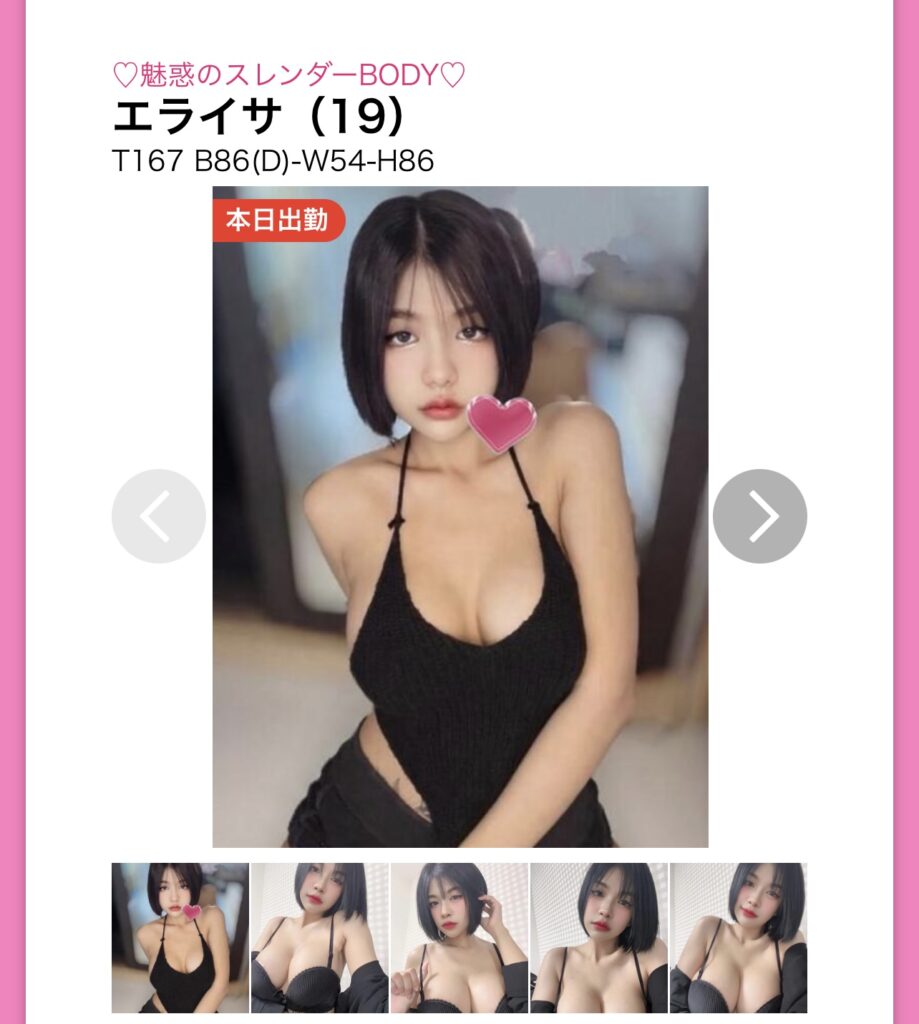Screen dimensions: 919x1024
Task: Select the second gallery thumbnail
Action: (319, 938)
